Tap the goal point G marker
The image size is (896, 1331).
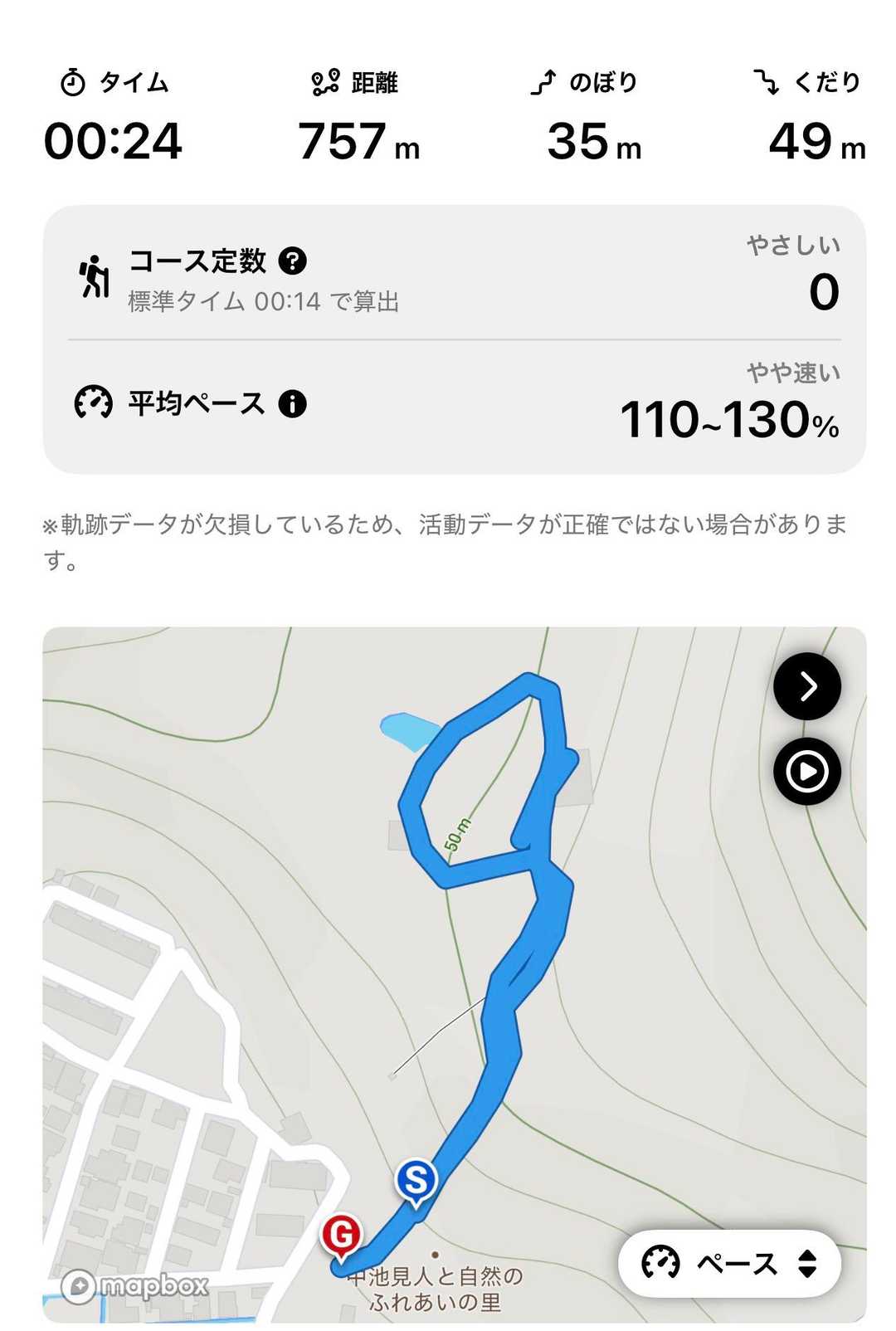(x=341, y=1234)
